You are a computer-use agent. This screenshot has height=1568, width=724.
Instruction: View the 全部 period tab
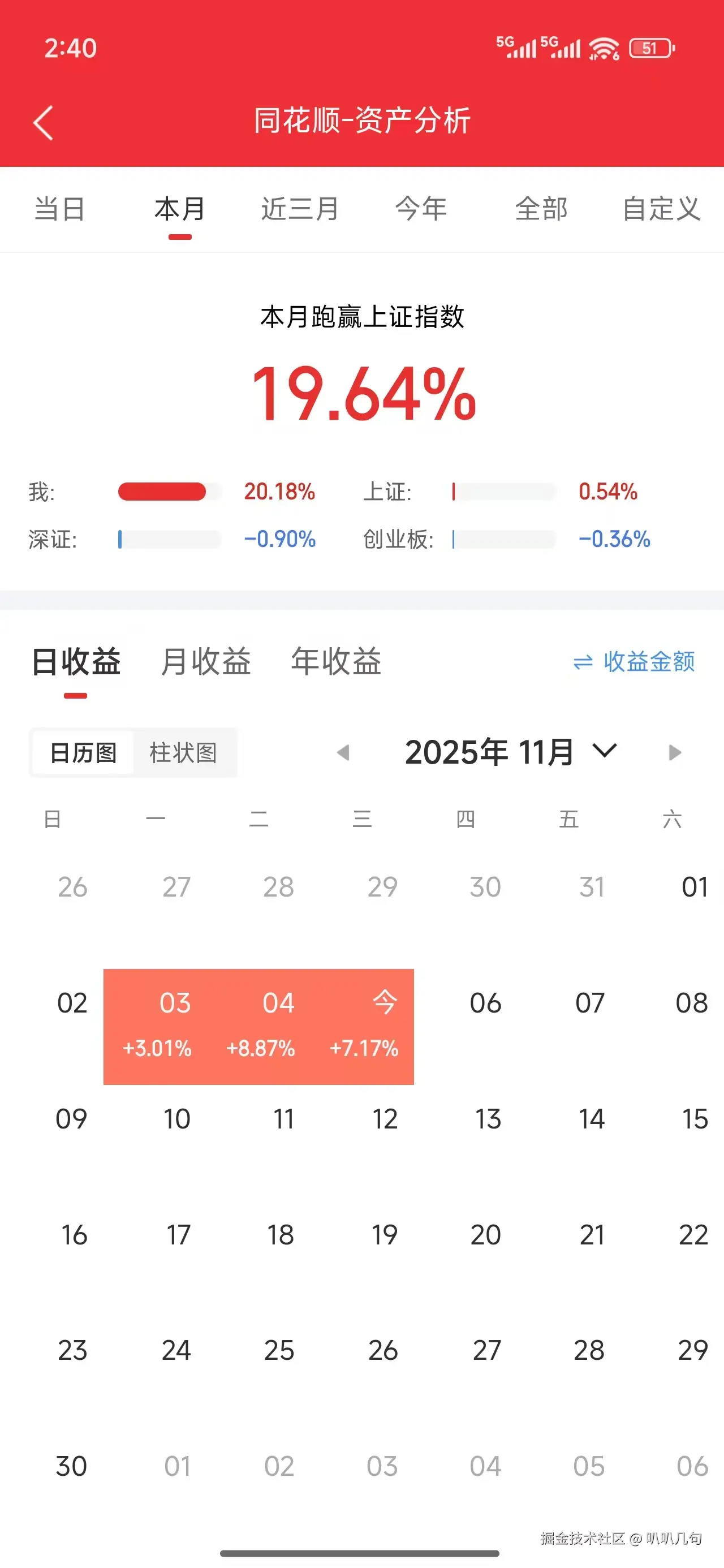tap(541, 209)
